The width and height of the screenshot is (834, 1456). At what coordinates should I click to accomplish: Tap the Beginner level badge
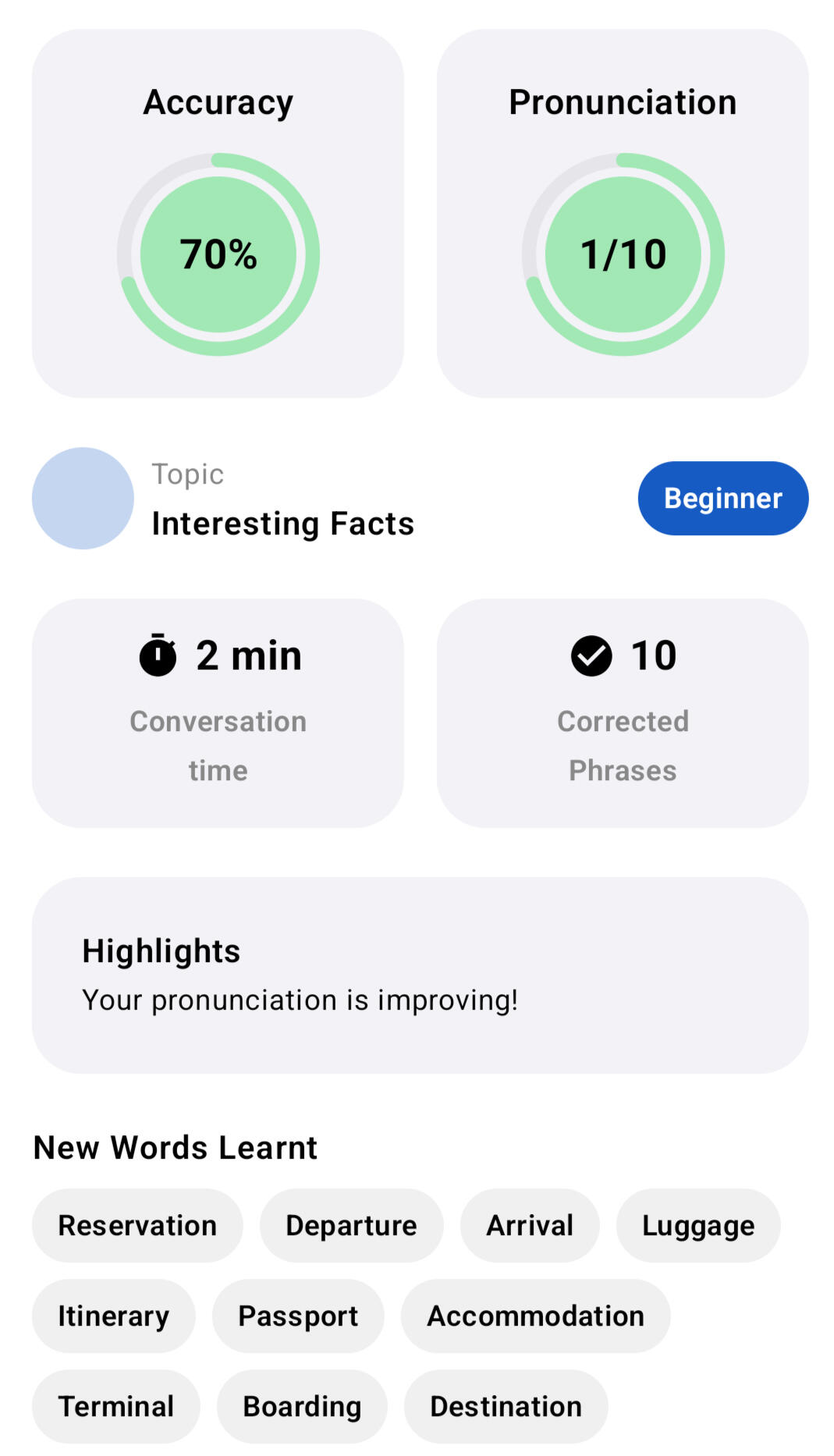tap(722, 498)
